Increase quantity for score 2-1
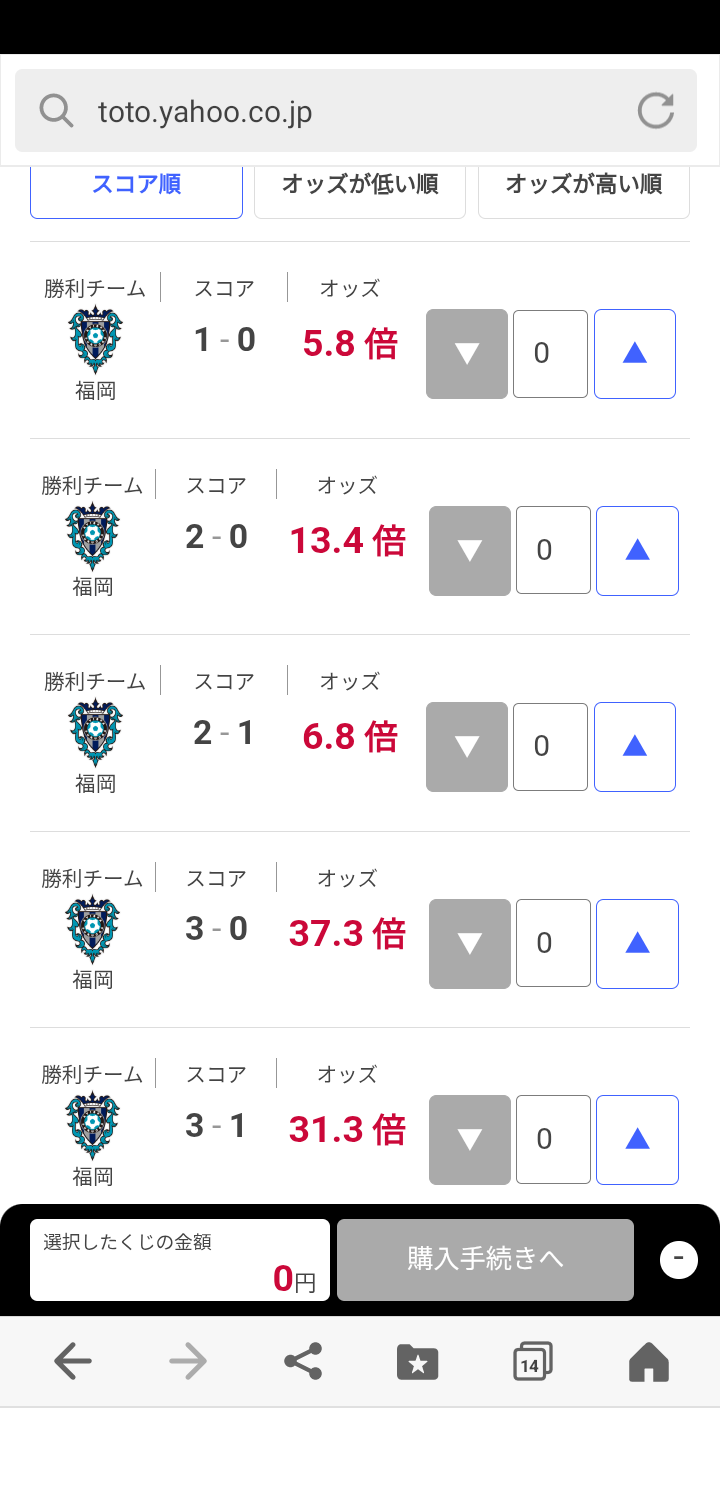Image resolution: width=720 pixels, height=1496 pixels. [x=635, y=746]
